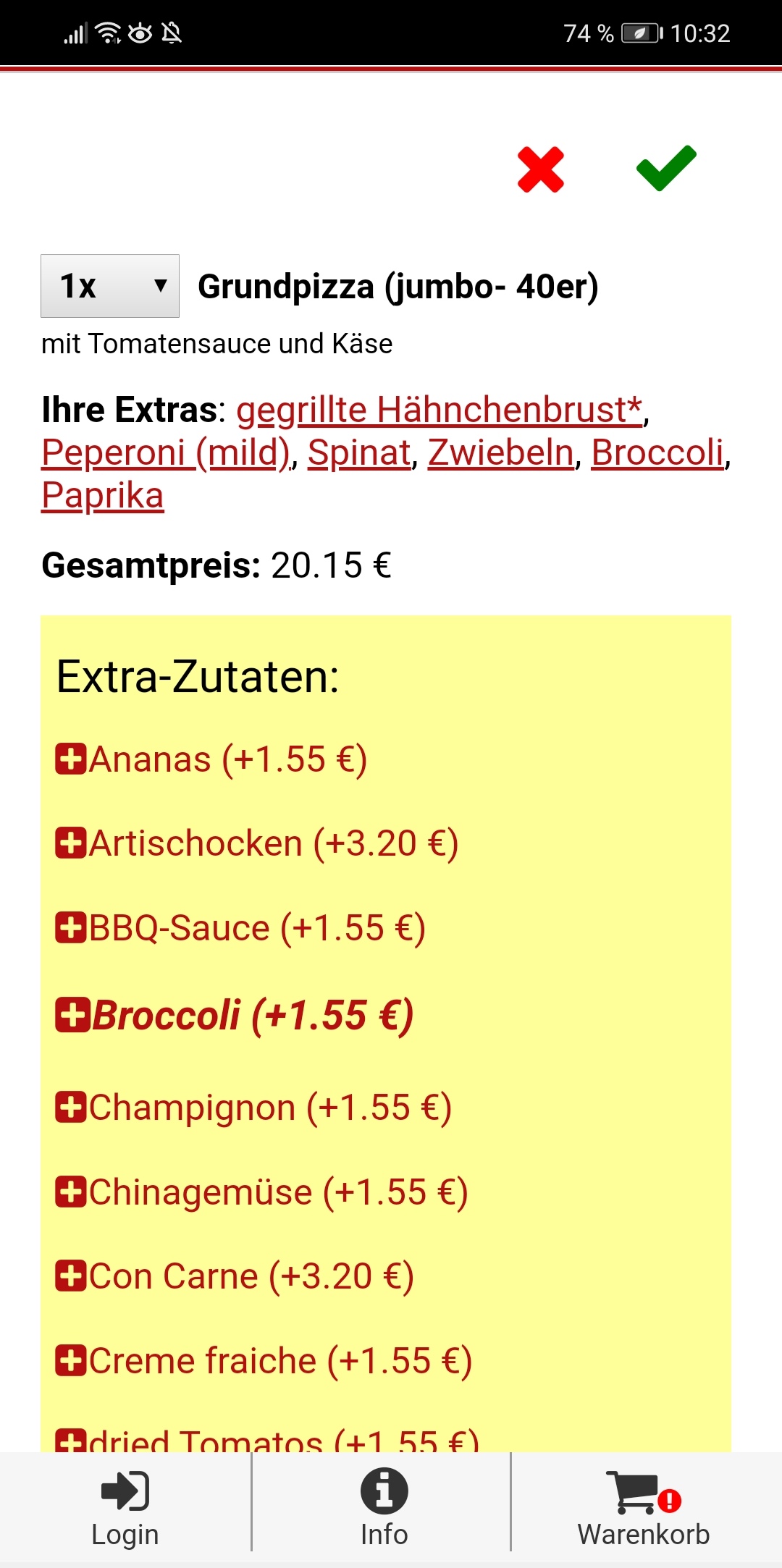This screenshot has height=1568, width=782.
Task: Open the 1x quantity dropdown
Action: [x=110, y=286]
